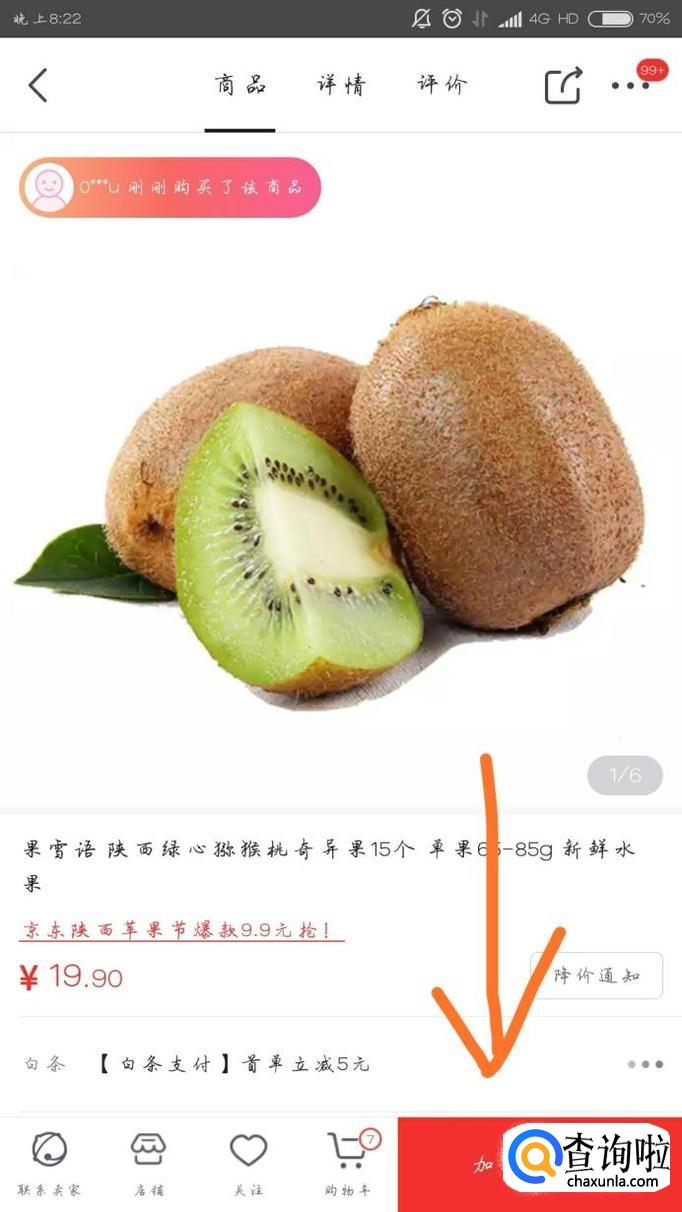
Task: Tap the 降价通知 button
Action: 596,975
